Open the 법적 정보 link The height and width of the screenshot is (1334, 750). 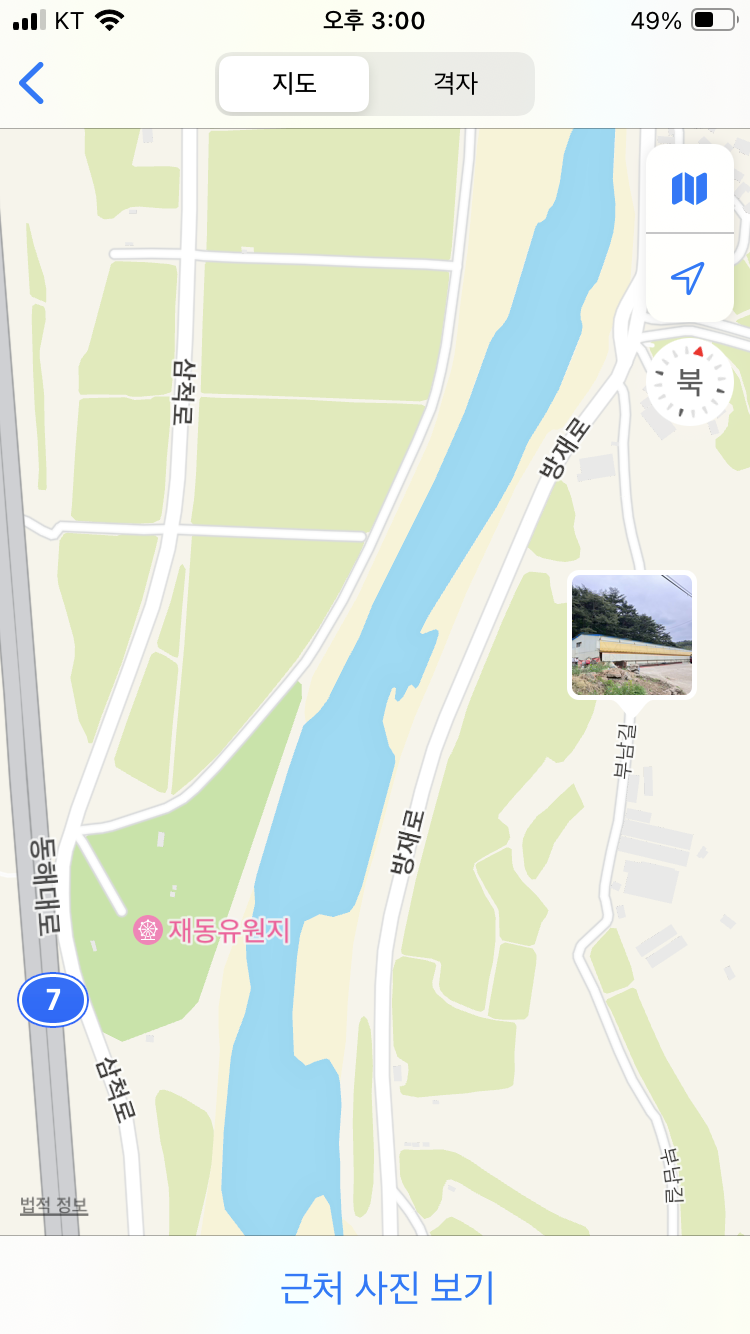(54, 1205)
